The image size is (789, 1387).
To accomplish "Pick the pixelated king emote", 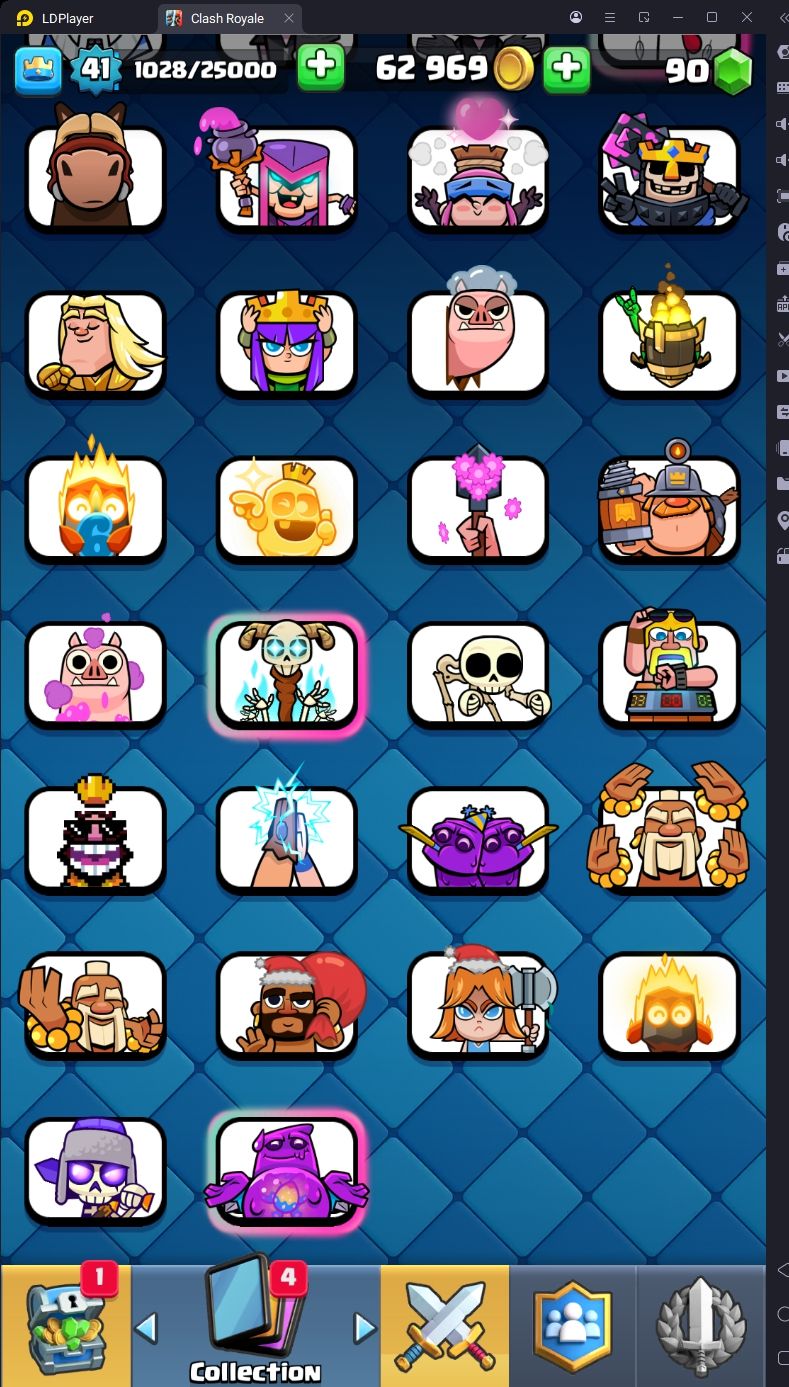I will coord(95,838).
